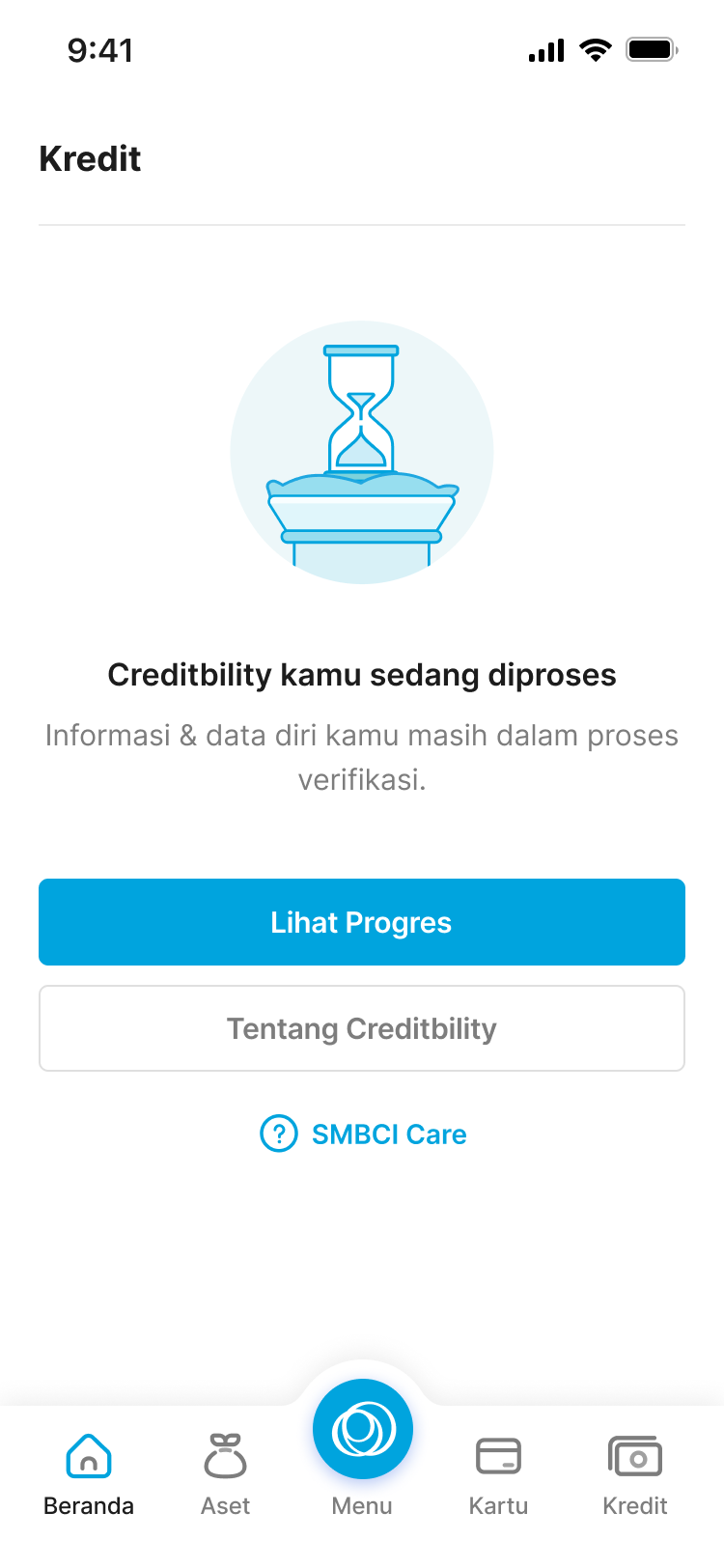Open Tentang Creditbility info

click(x=361, y=1028)
